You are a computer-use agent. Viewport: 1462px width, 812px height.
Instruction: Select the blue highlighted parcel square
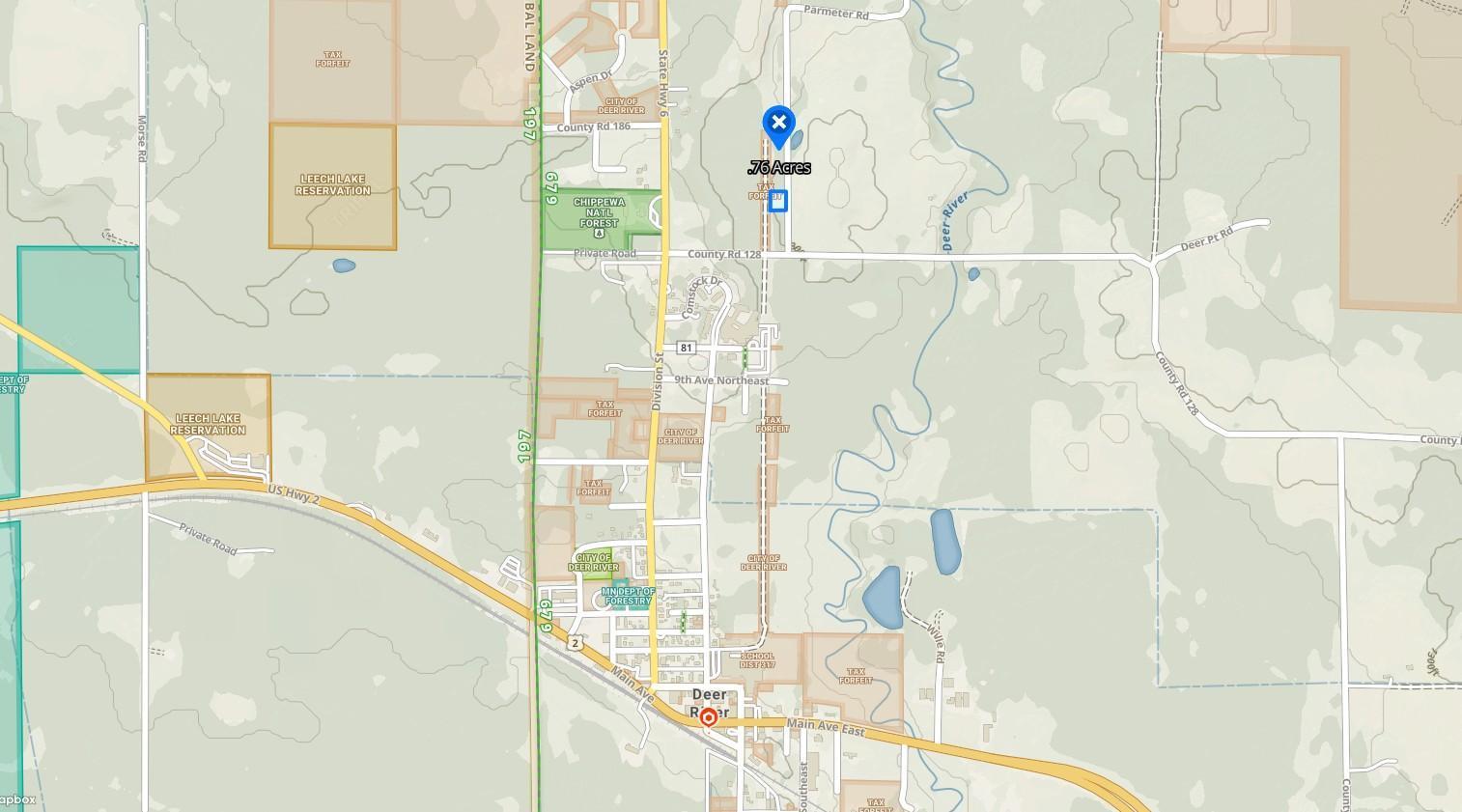(777, 200)
